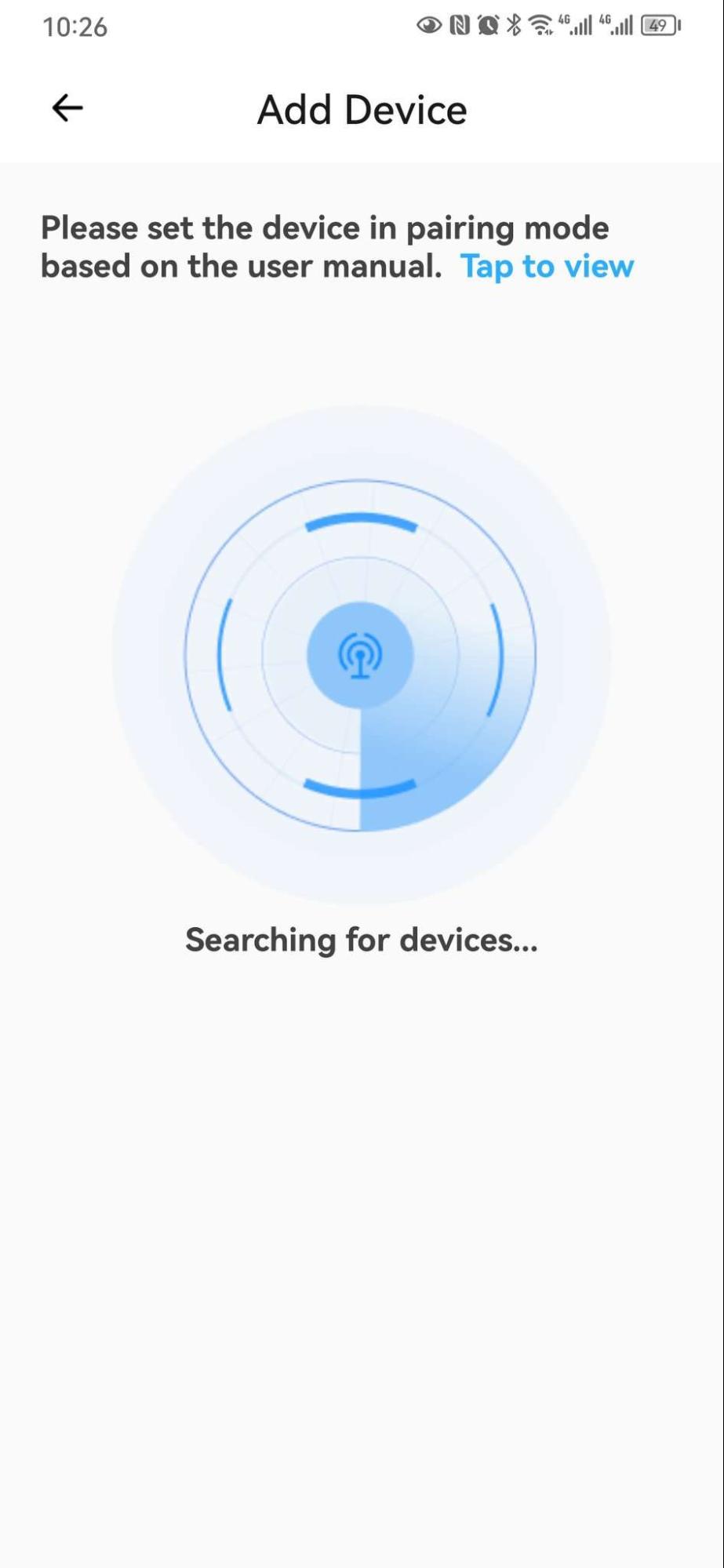Go back from Add Device screen
Image resolution: width=724 pixels, height=1568 pixels.
[67, 108]
